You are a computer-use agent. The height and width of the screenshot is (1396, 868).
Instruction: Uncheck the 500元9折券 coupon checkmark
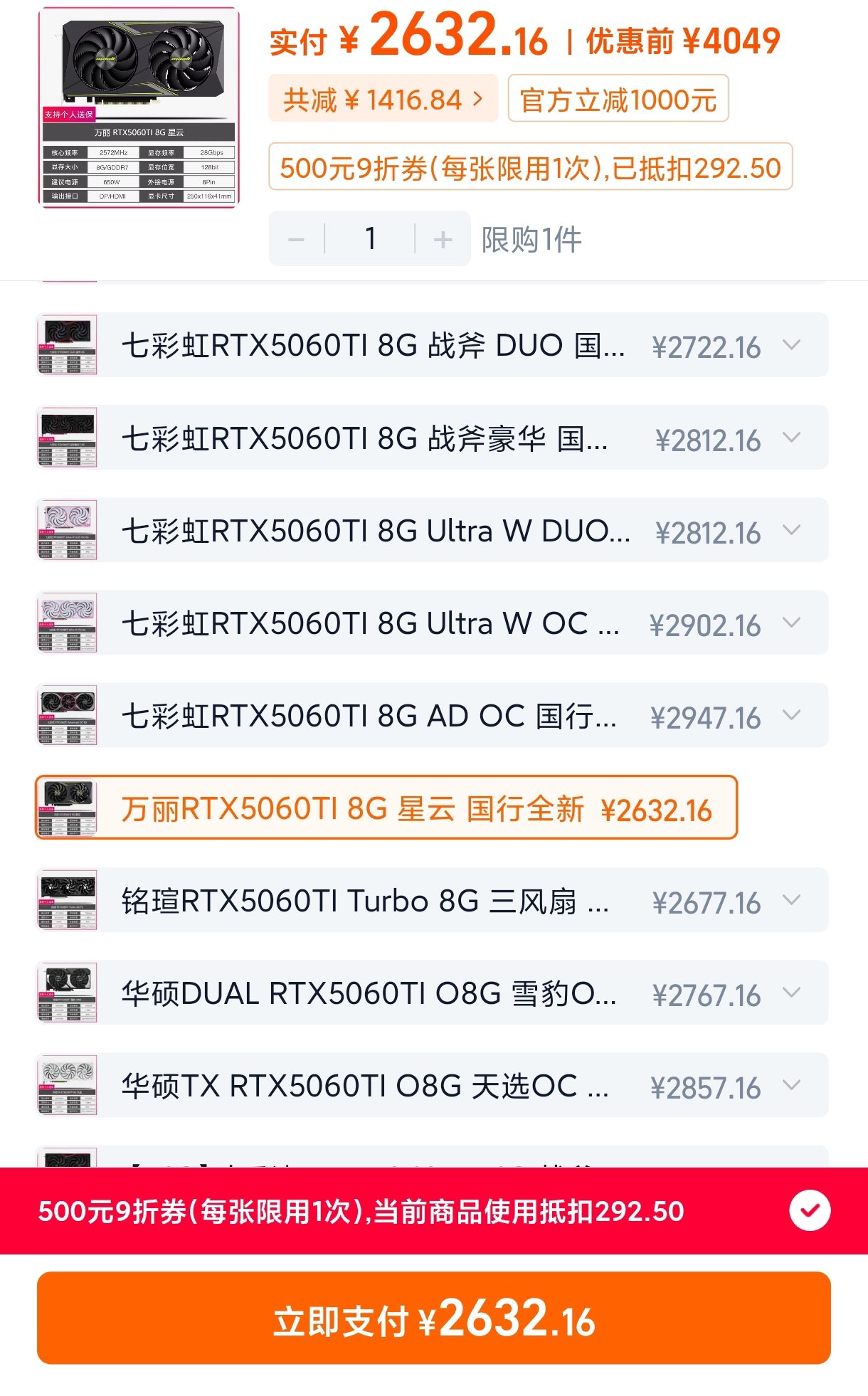click(x=810, y=1210)
